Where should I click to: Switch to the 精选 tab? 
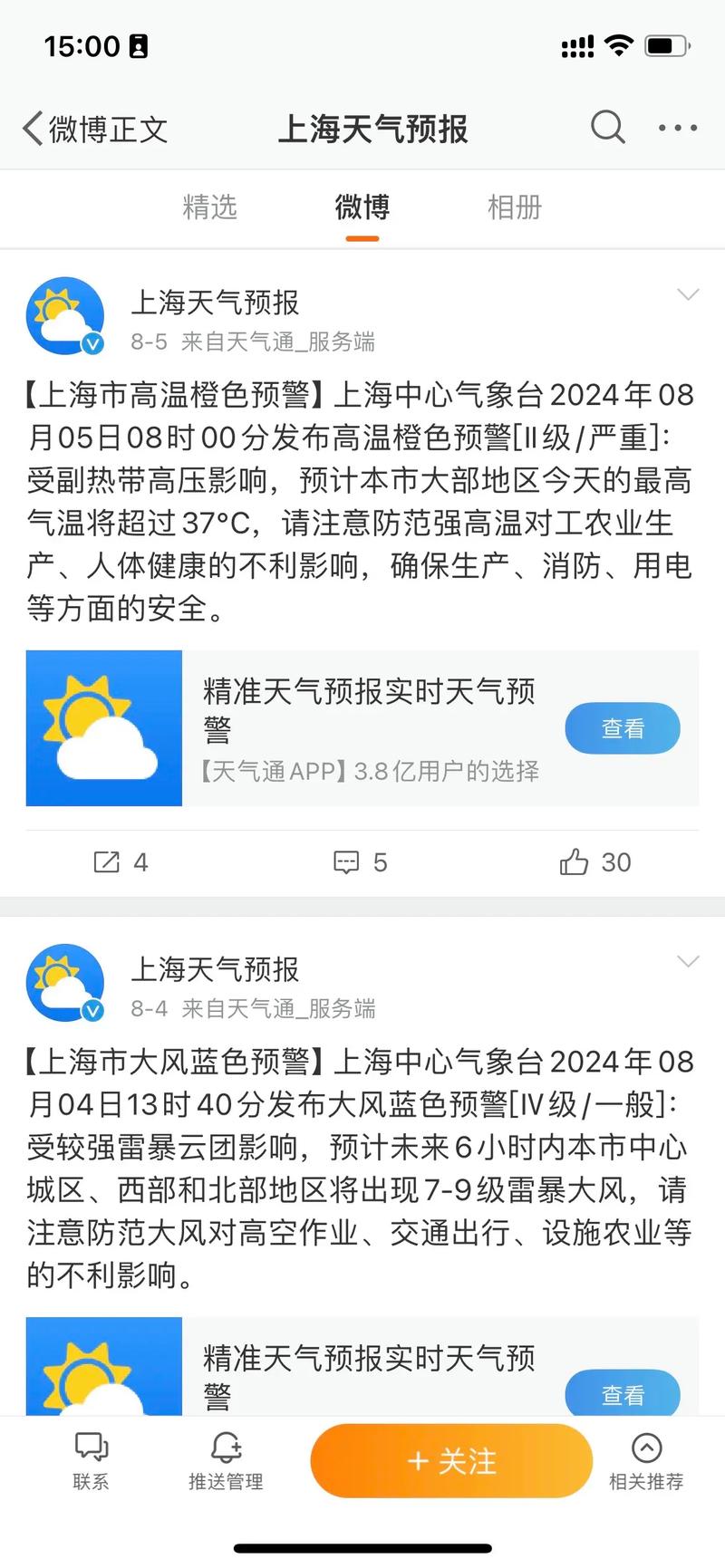211,207
